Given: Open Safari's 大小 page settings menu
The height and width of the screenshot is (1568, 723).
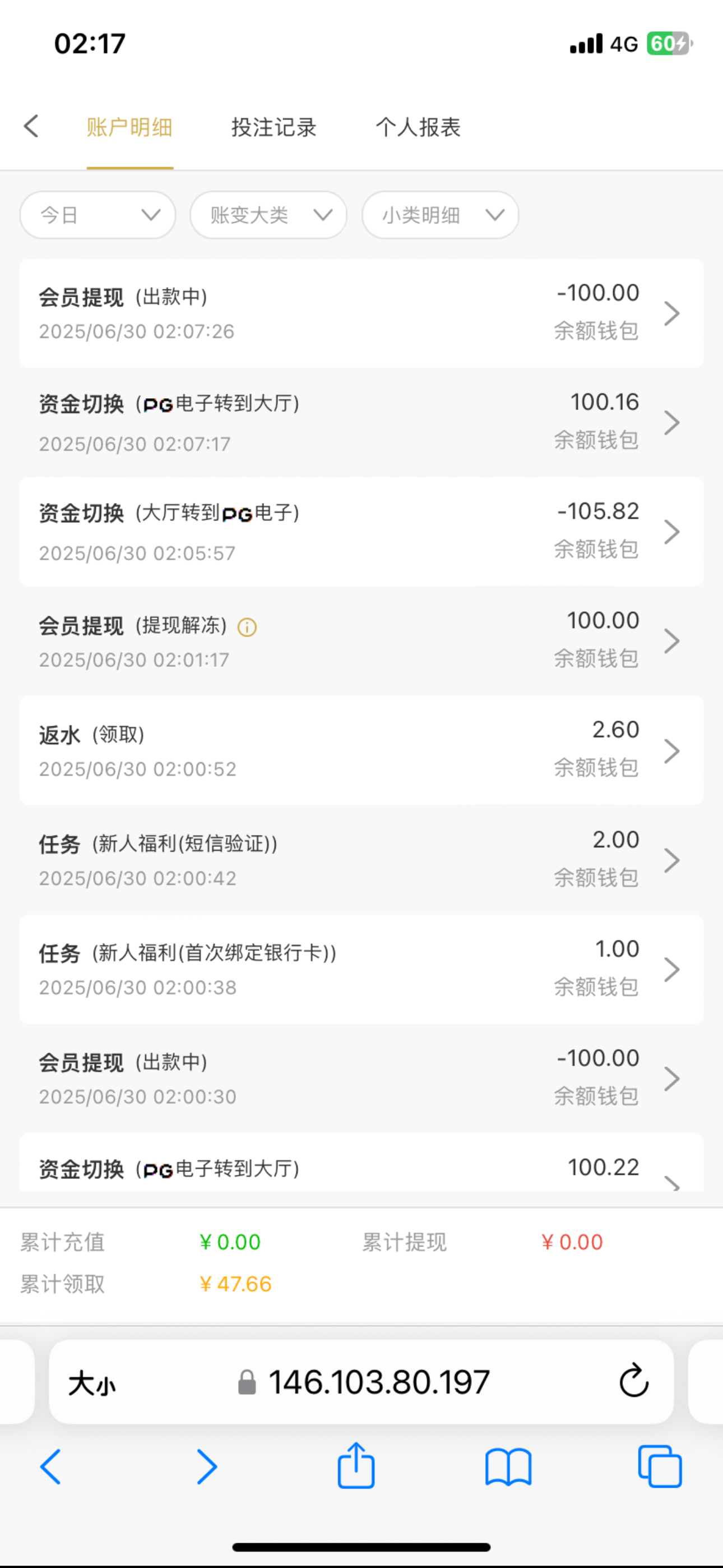Looking at the screenshot, I should [x=92, y=1383].
